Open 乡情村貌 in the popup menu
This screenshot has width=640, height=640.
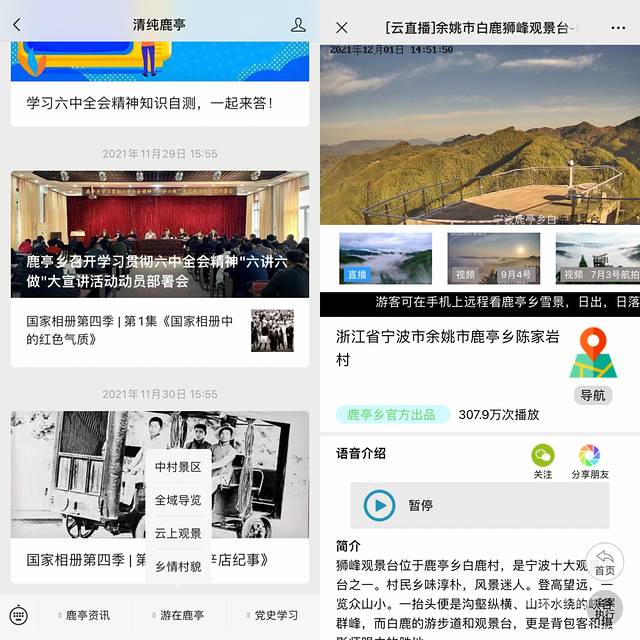(178, 566)
